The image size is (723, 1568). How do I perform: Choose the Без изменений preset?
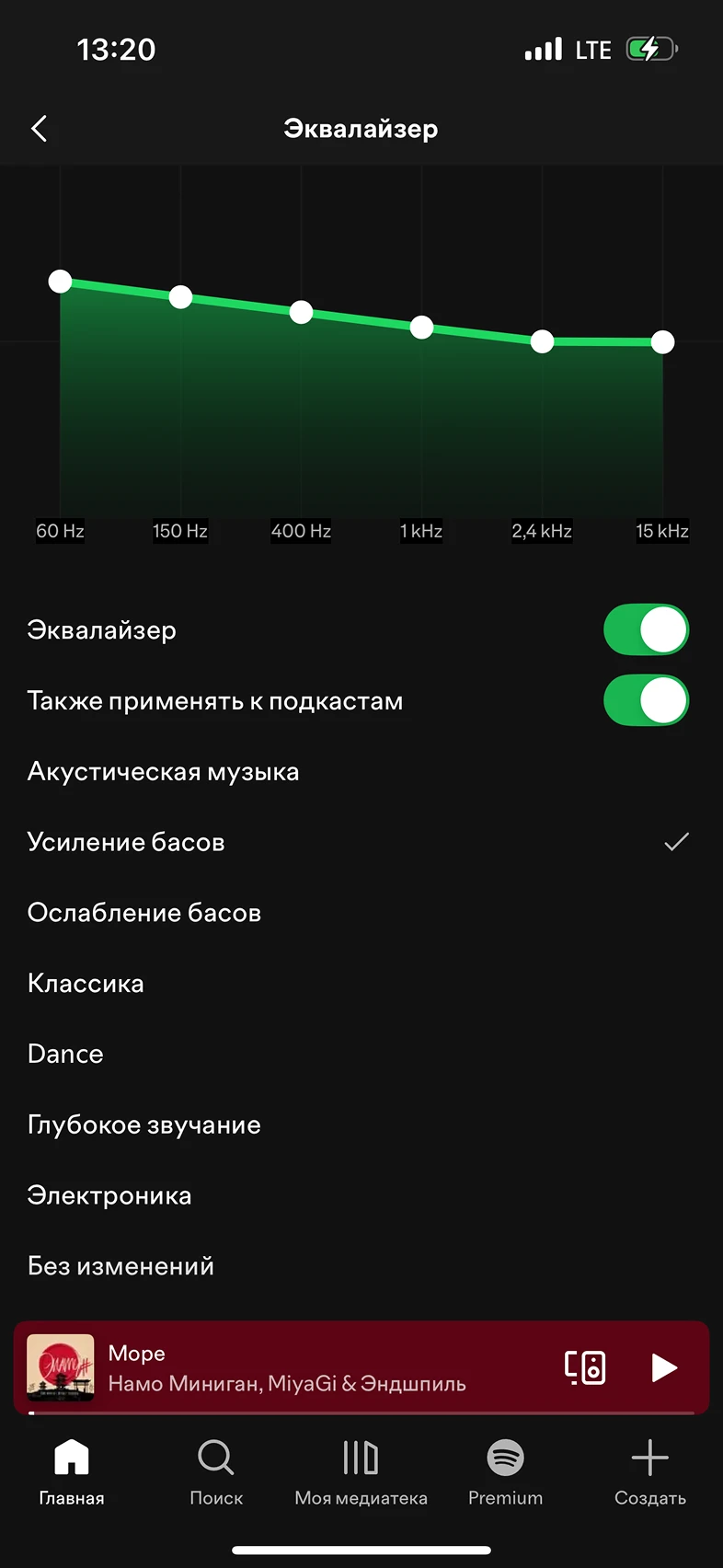(121, 1266)
